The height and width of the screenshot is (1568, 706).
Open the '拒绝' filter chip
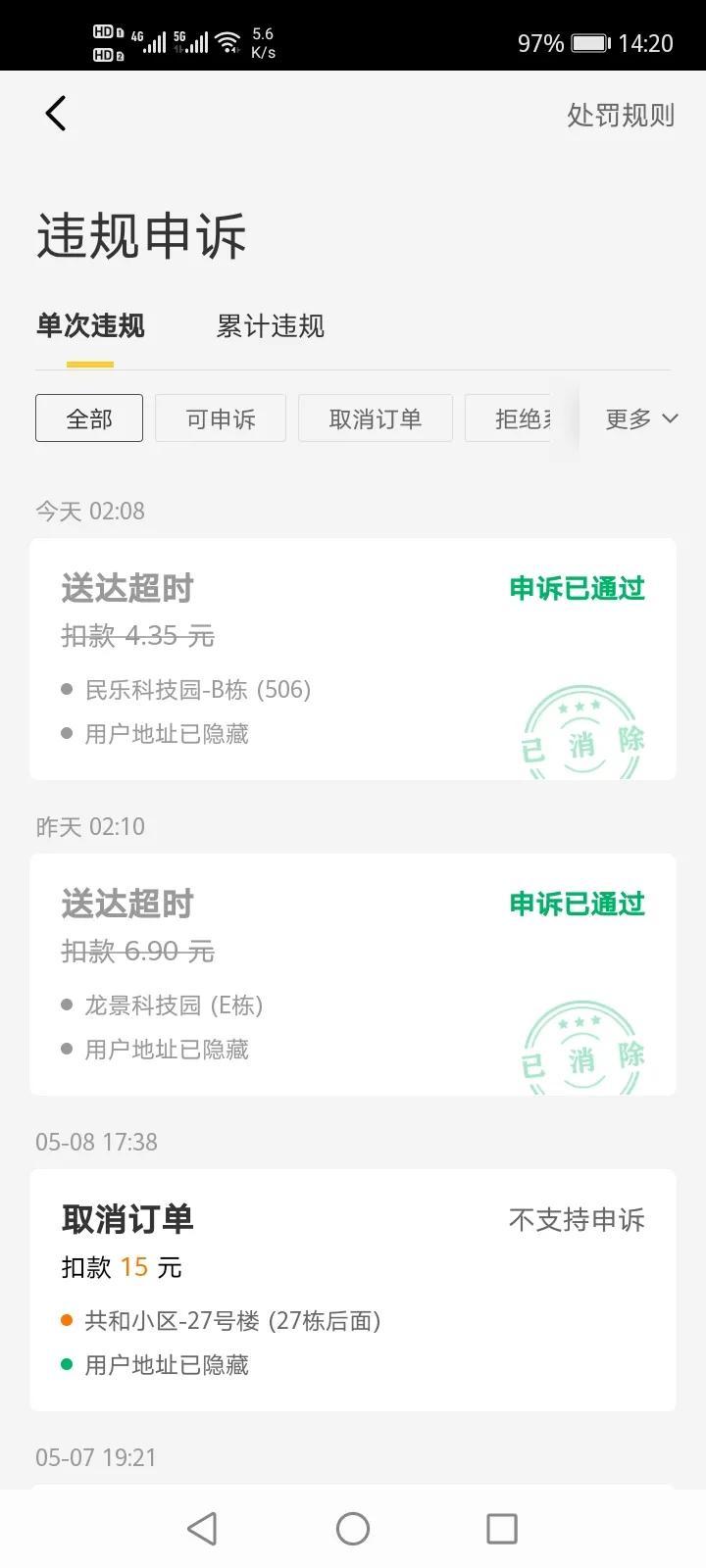(x=521, y=417)
